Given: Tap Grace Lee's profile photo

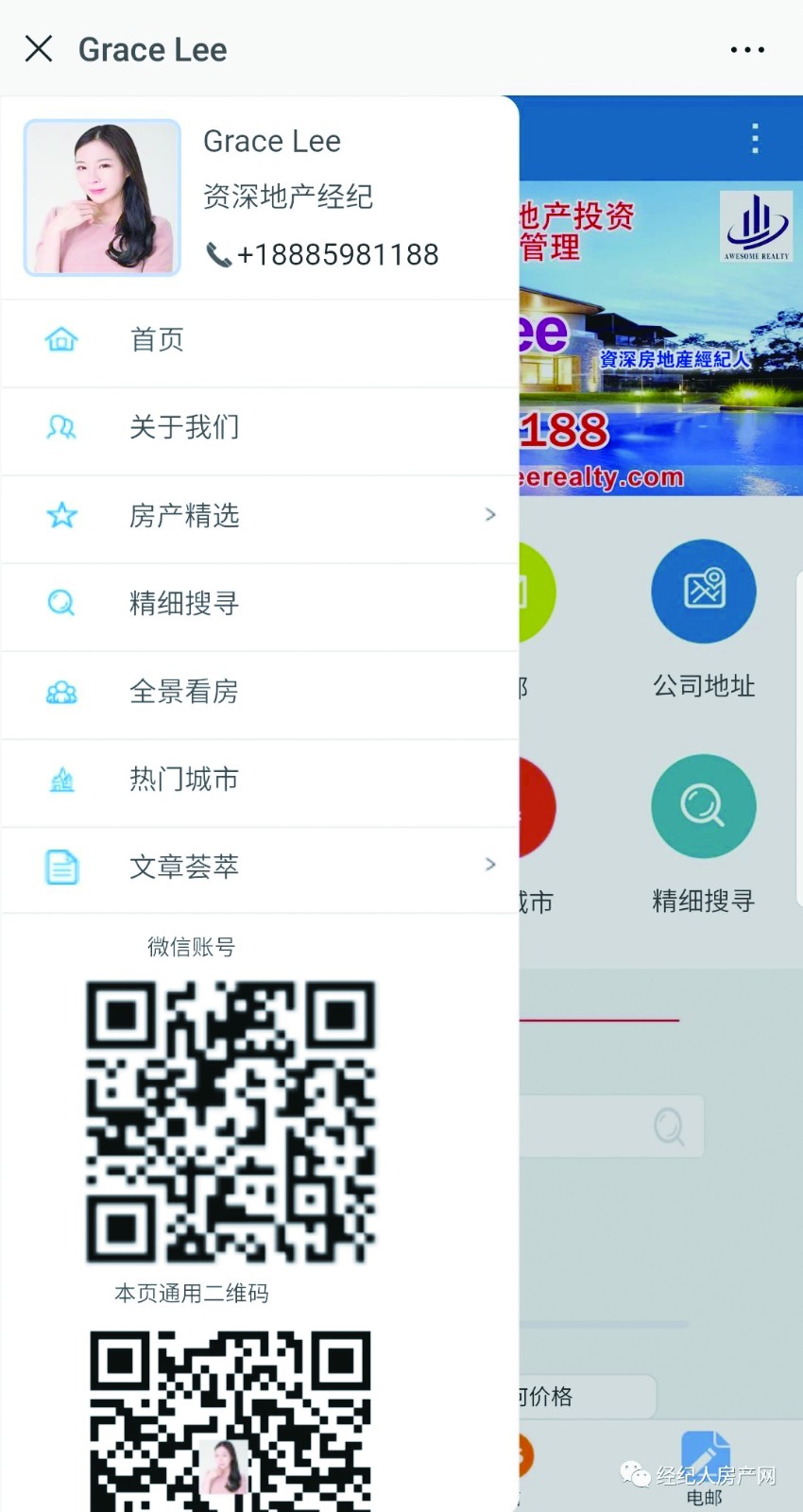Looking at the screenshot, I should (x=102, y=198).
